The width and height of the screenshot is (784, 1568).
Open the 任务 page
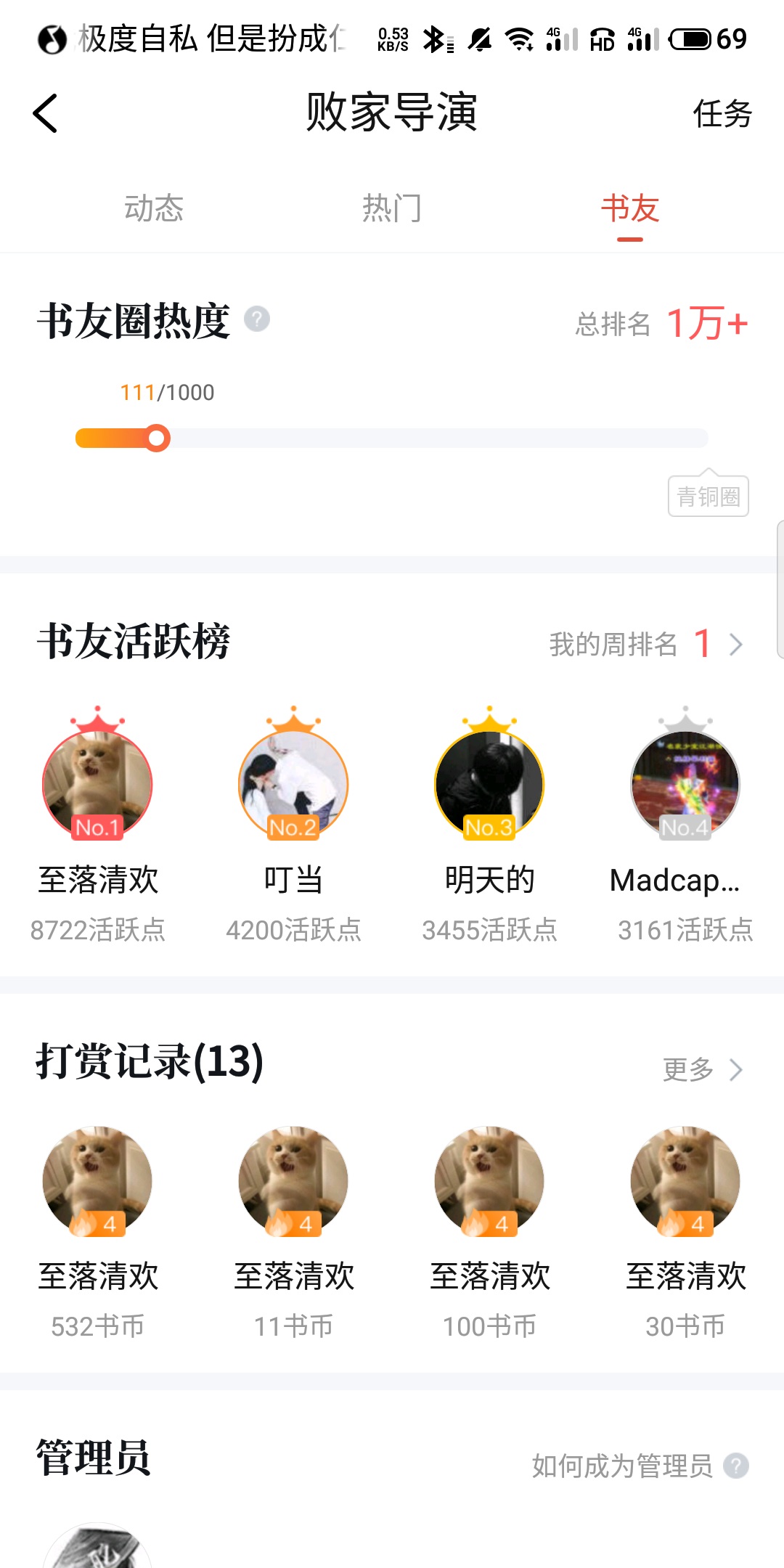click(722, 114)
